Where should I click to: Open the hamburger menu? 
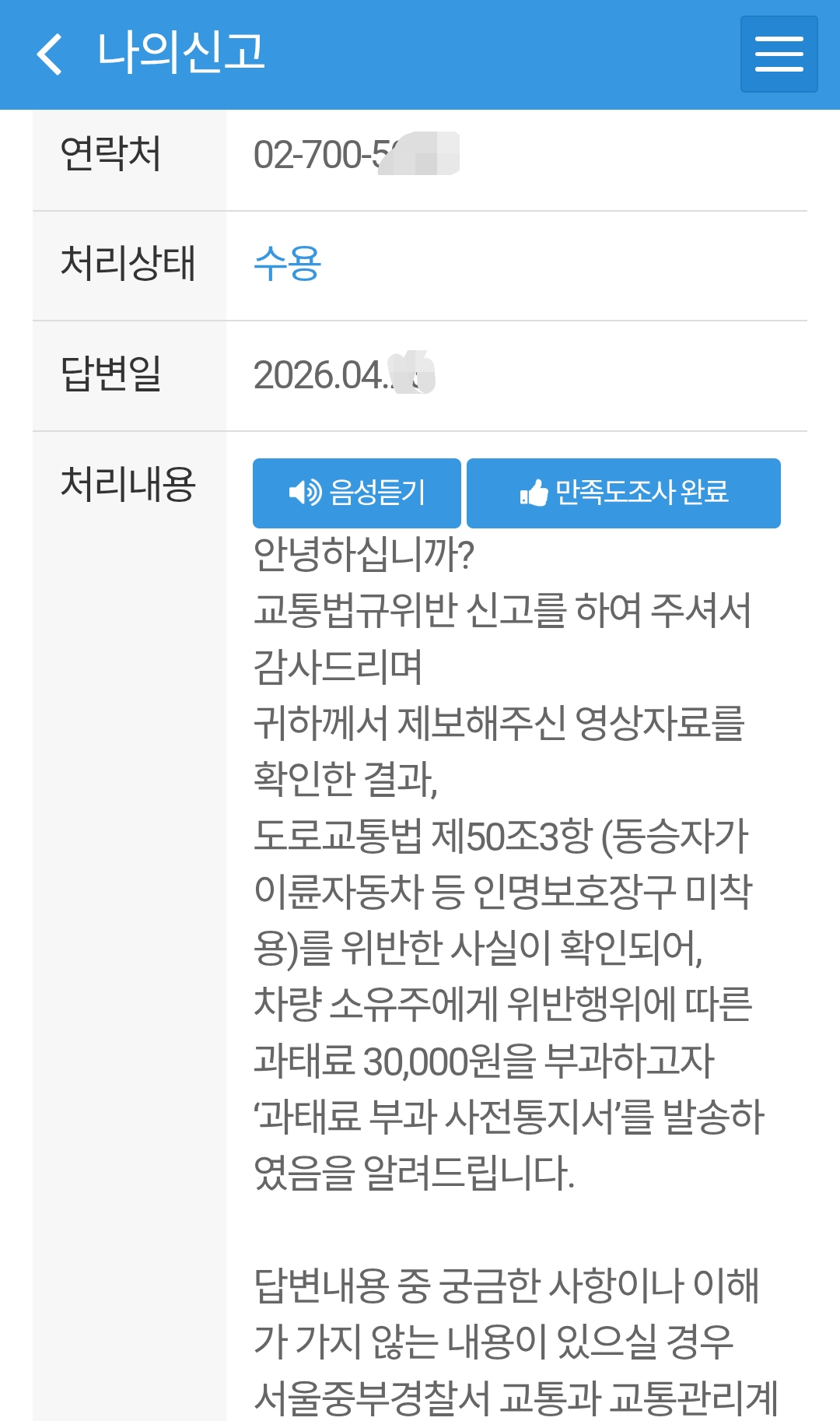pyautogui.click(x=779, y=54)
